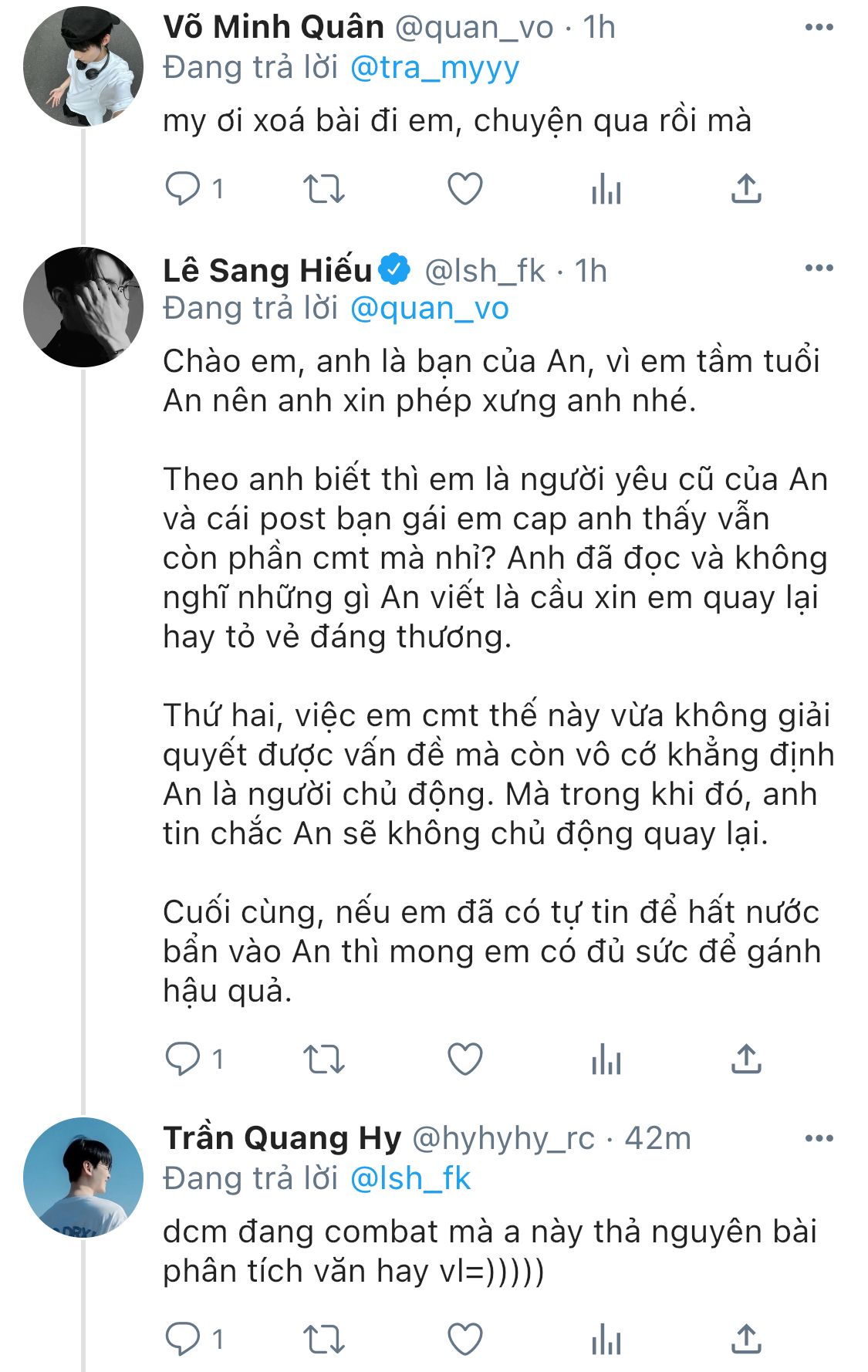This screenshot has width=868, height=1372.
Task: Retweet Võ Minh Quân's tweet
Action: [323, 189]
